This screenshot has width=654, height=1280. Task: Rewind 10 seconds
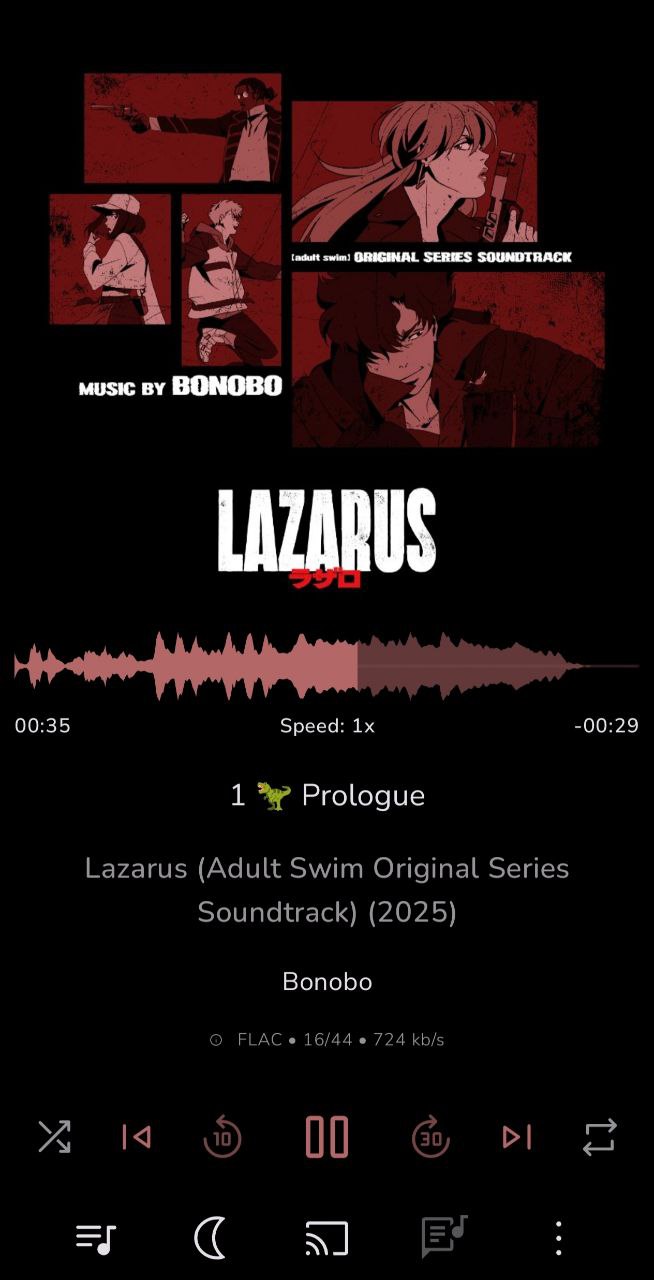pos(222,1137)
